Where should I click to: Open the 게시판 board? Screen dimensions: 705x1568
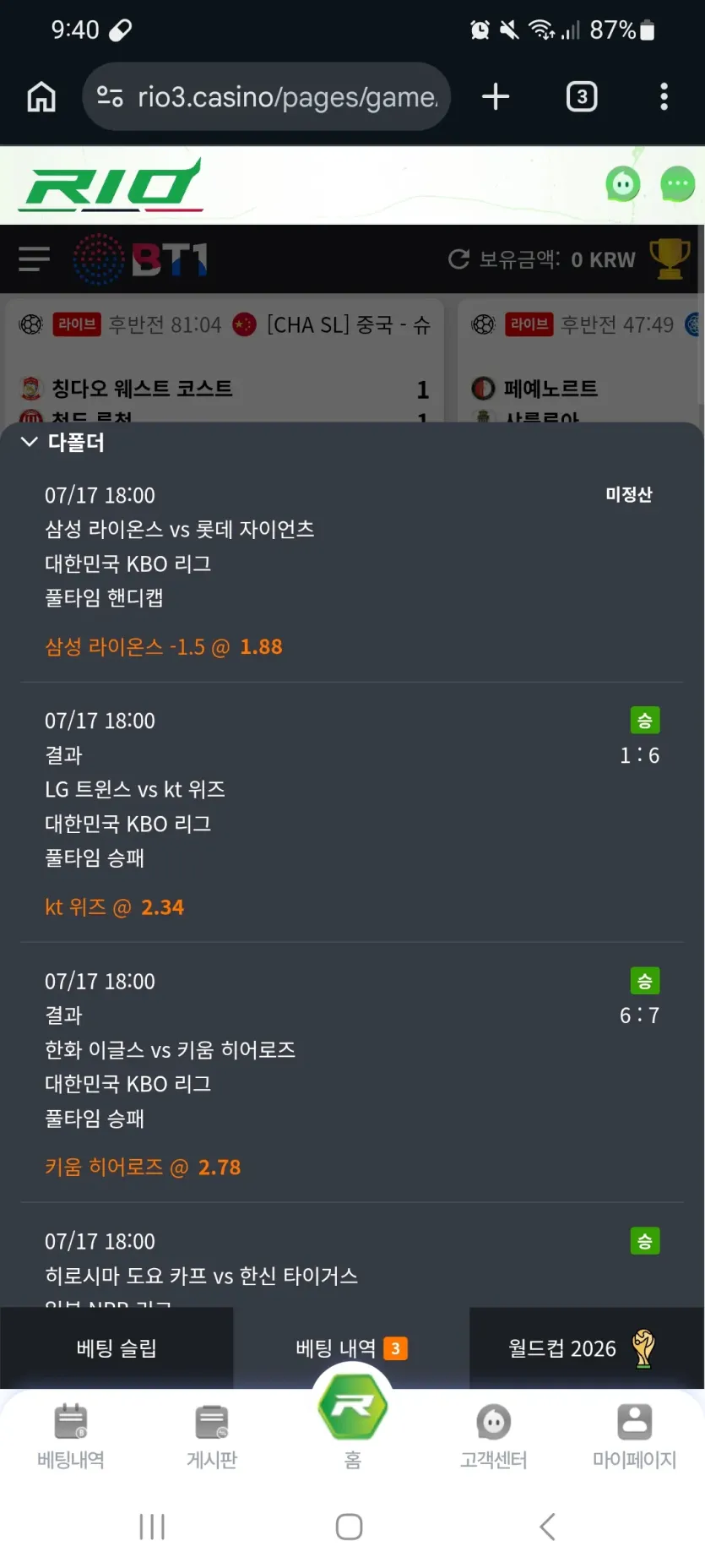[x=212, y=1437]
